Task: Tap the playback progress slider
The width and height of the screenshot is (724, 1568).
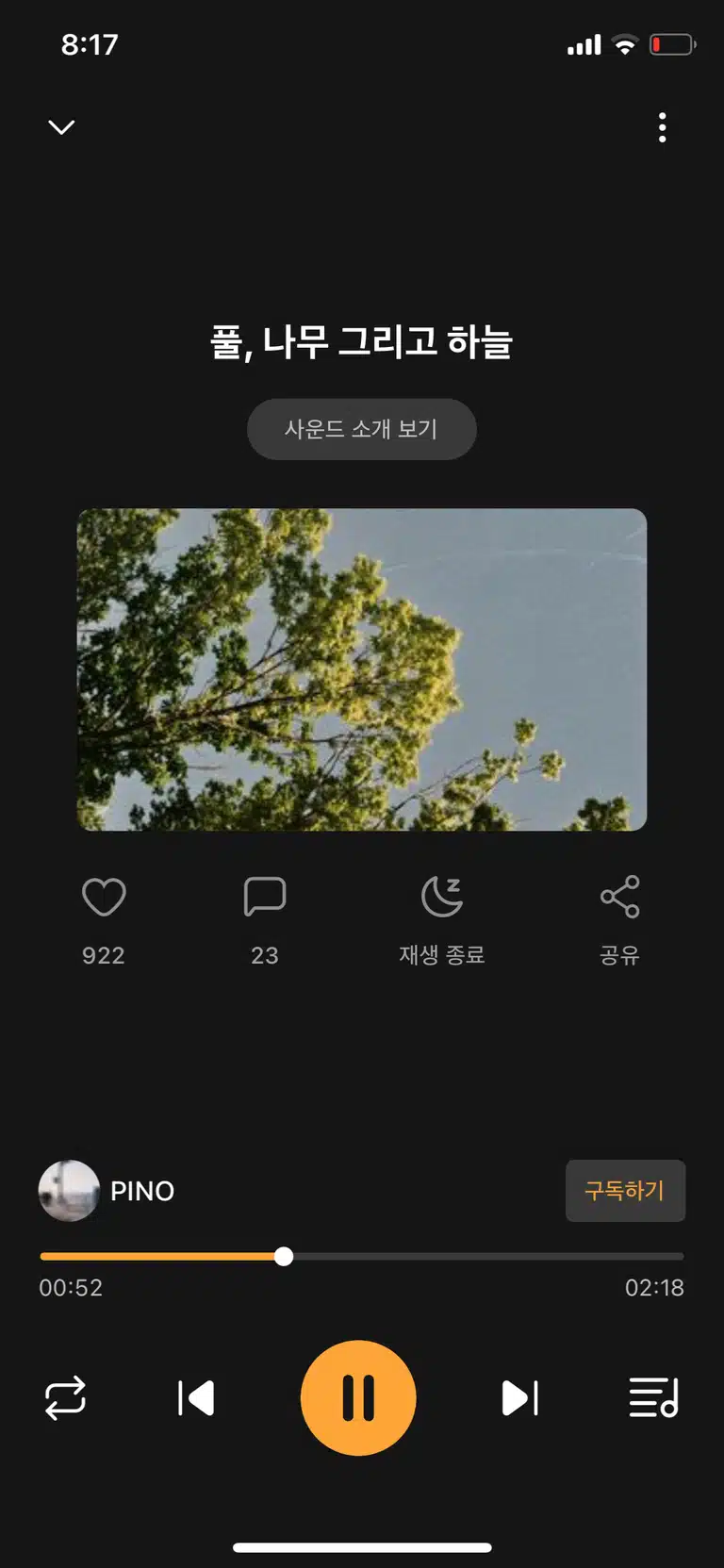Action: pyautogui.click(x=362, y=1257)
